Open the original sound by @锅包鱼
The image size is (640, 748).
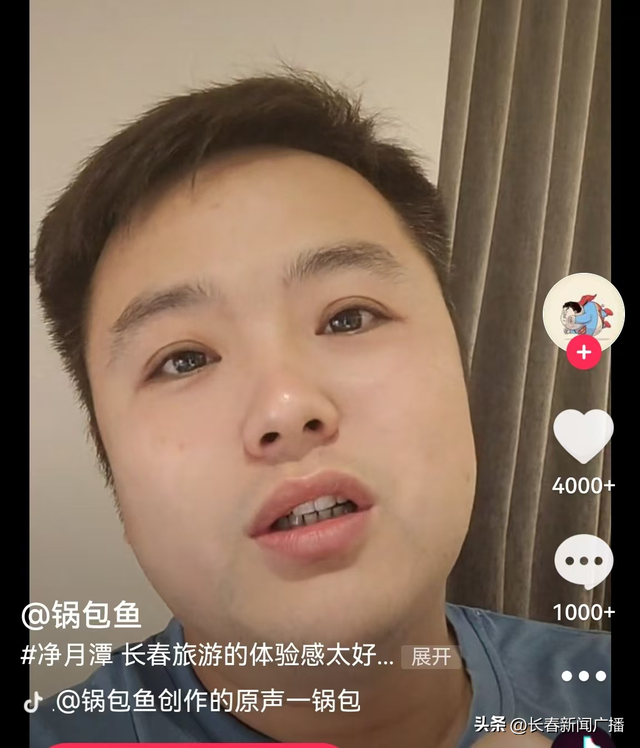[205, 701]
